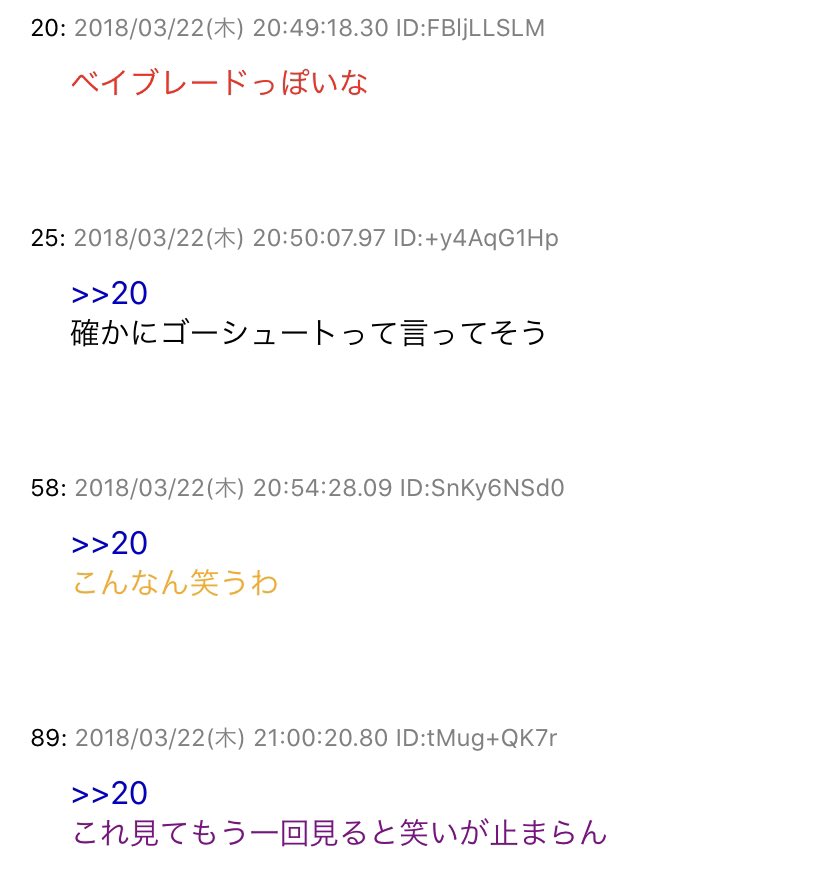The height and width of the screenshot is (869, 828).
Task: Open the >>20 anchor in post 25
Action: click(x=110, y=294)
